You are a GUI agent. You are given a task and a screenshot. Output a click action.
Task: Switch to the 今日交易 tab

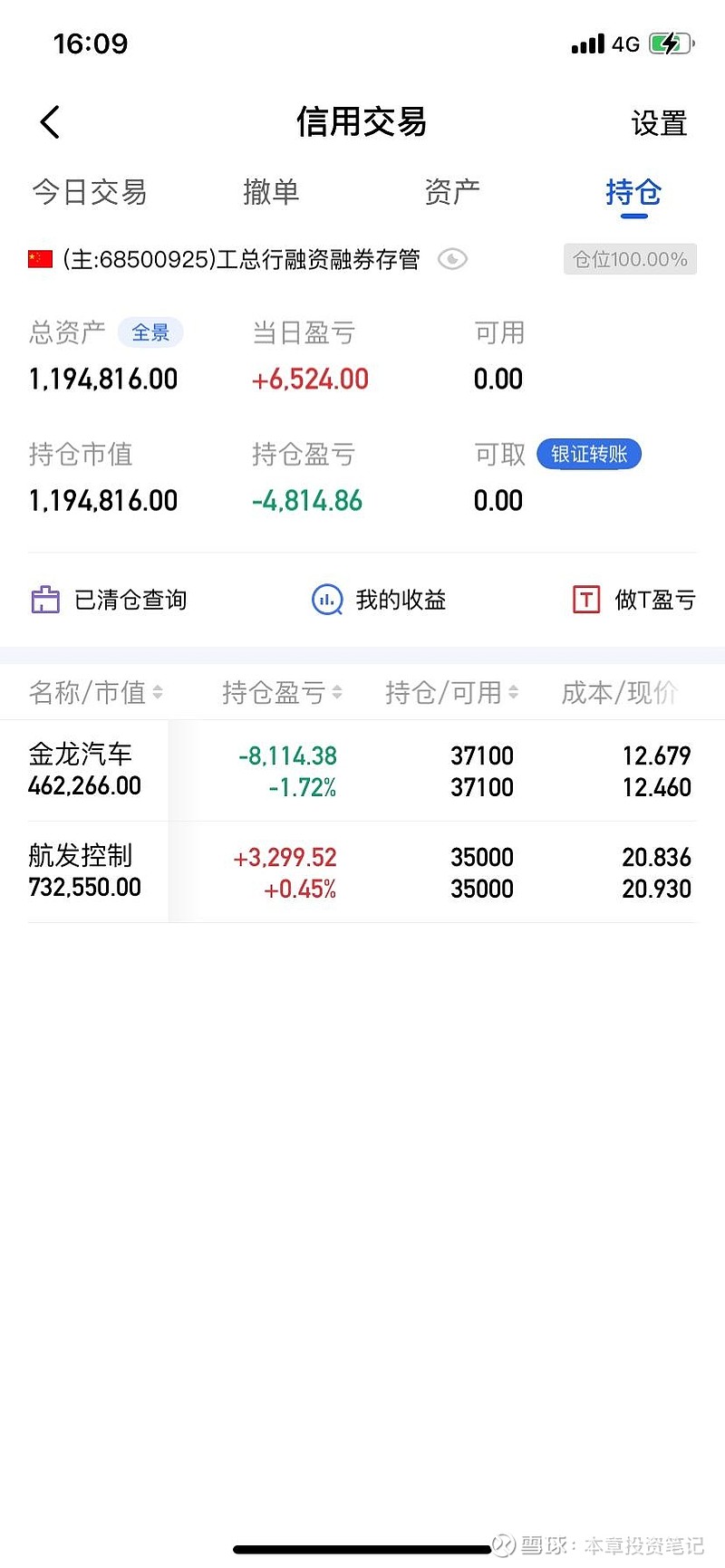90,192
